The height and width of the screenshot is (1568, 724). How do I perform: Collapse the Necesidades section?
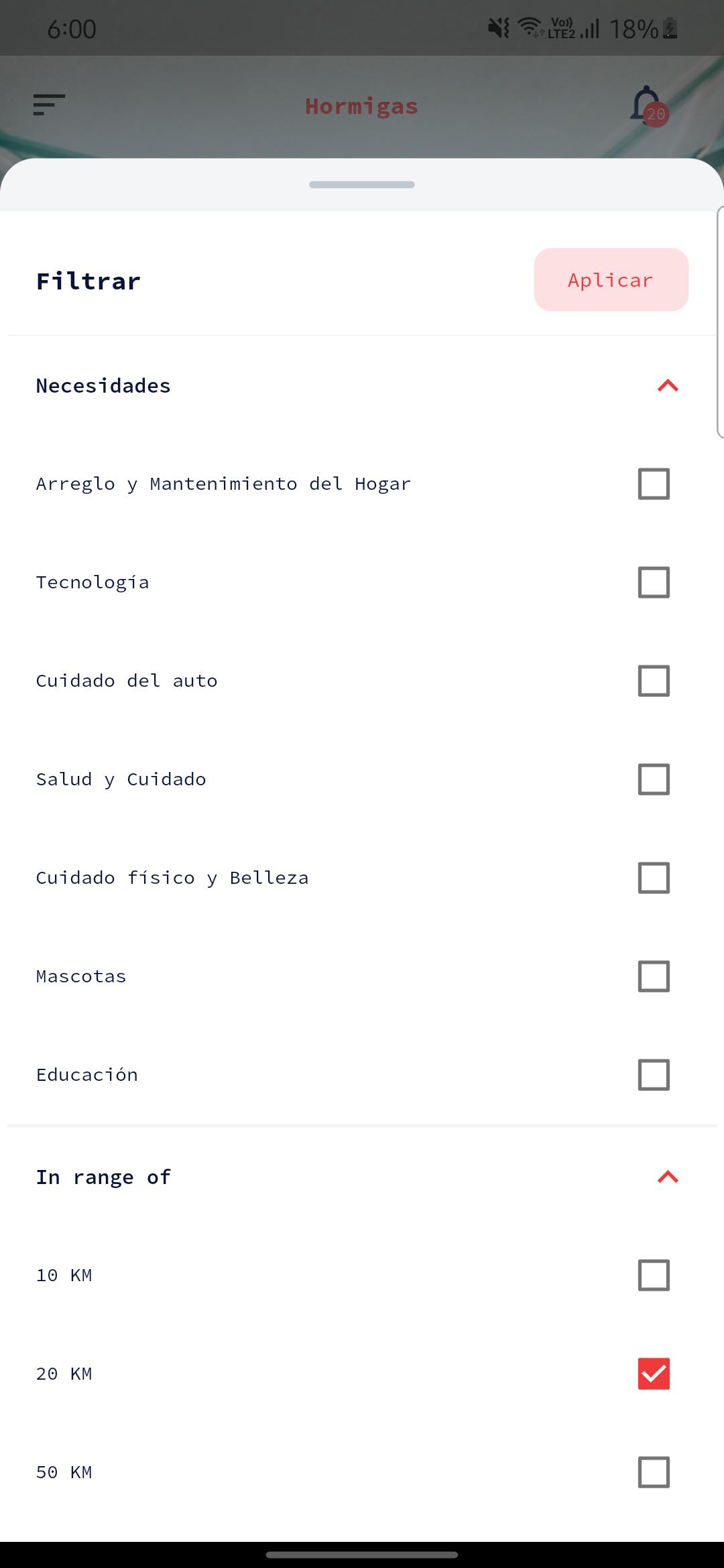668,386
